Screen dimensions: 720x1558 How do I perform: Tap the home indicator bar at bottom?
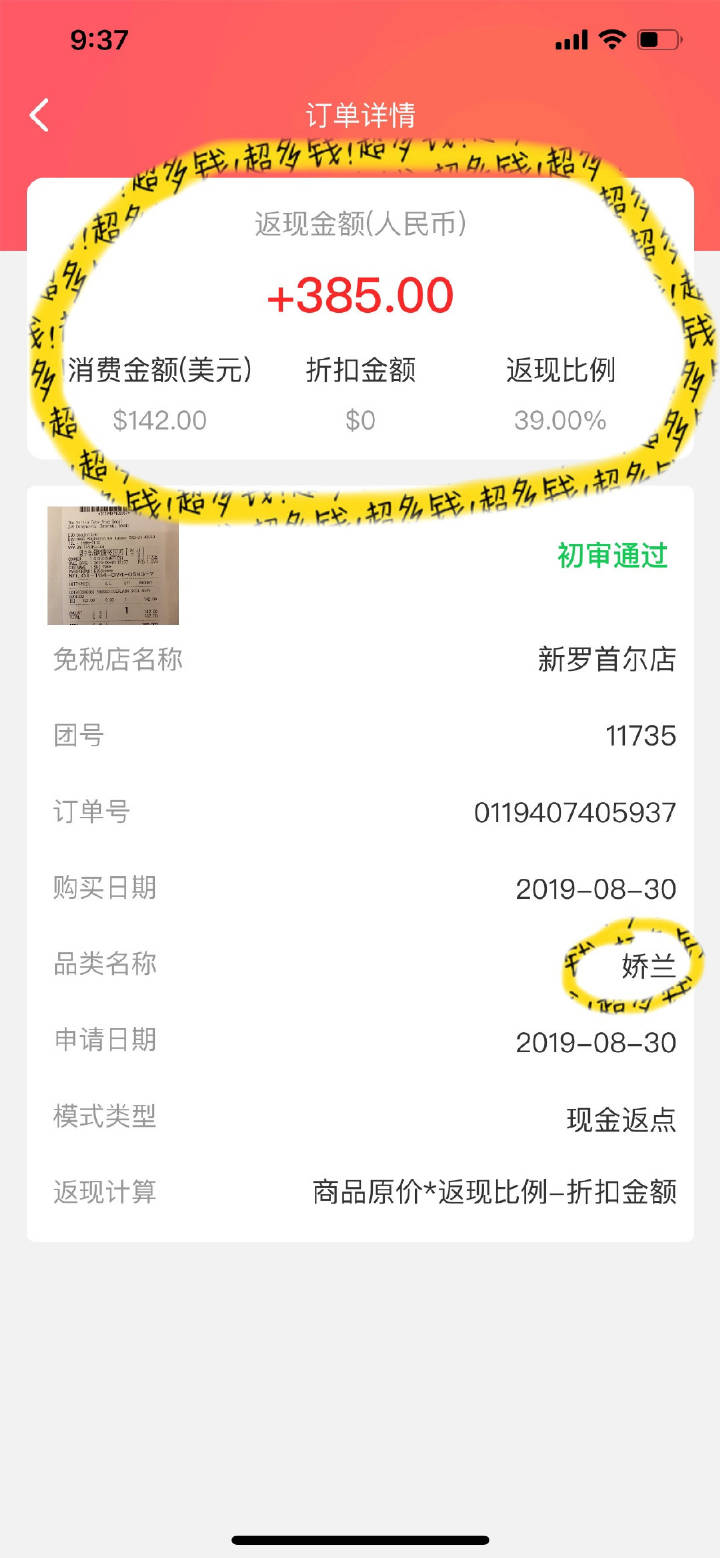[360, 1541]
